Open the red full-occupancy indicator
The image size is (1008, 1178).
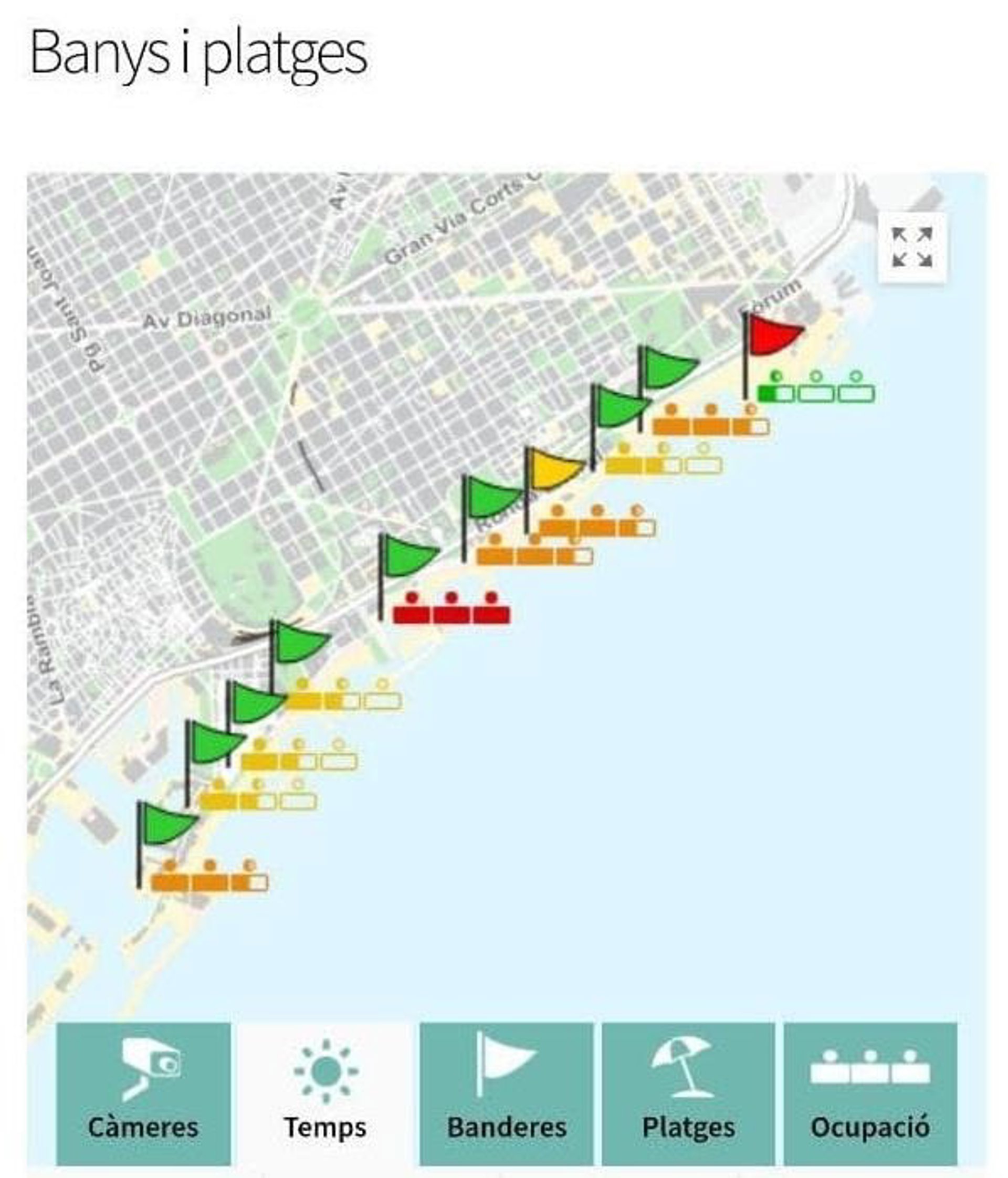451,608
